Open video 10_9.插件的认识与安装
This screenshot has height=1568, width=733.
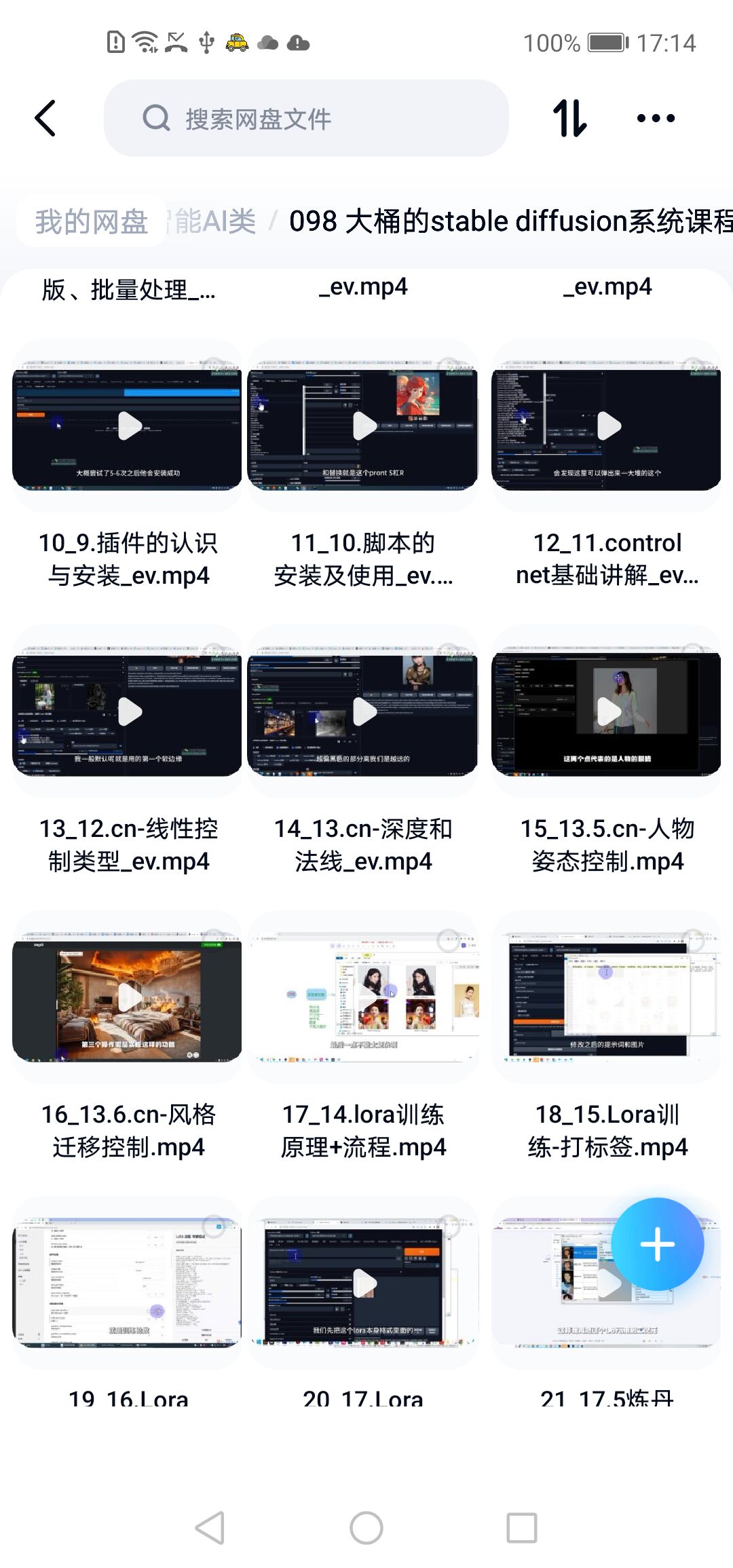click(128, 426)
